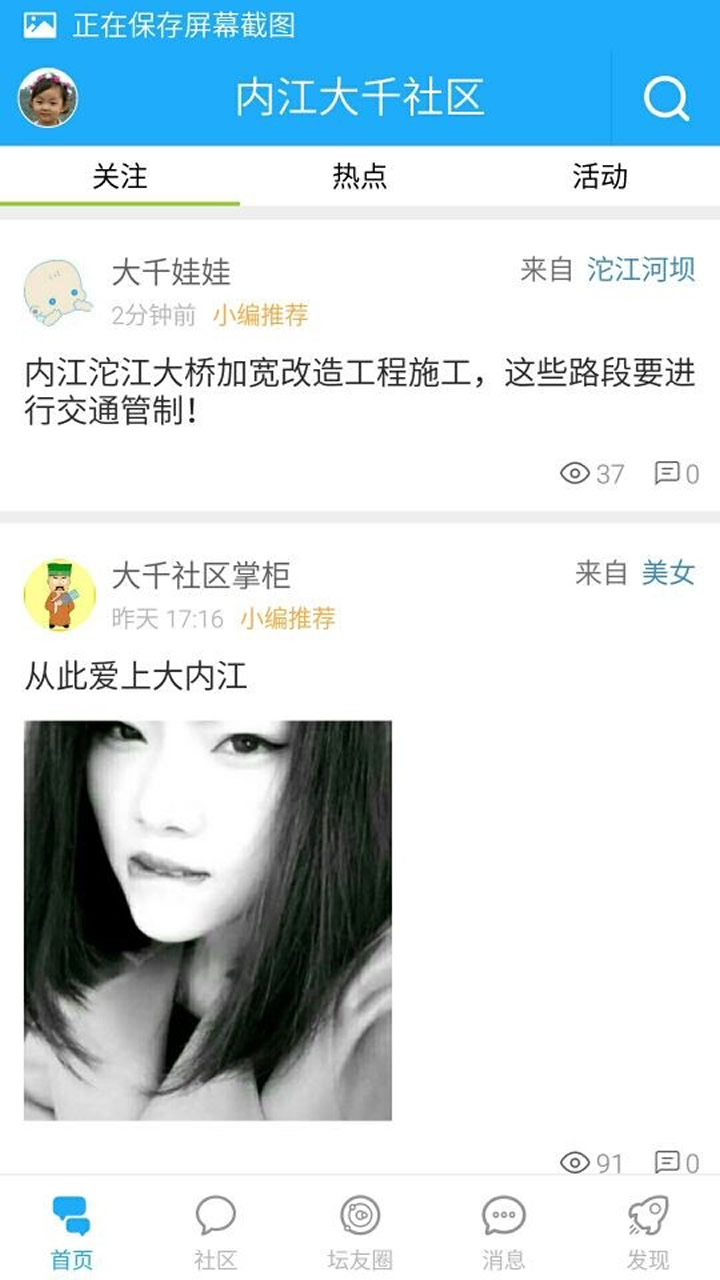
Task: Open the 美女 board link
Action: tap(668, 573)
